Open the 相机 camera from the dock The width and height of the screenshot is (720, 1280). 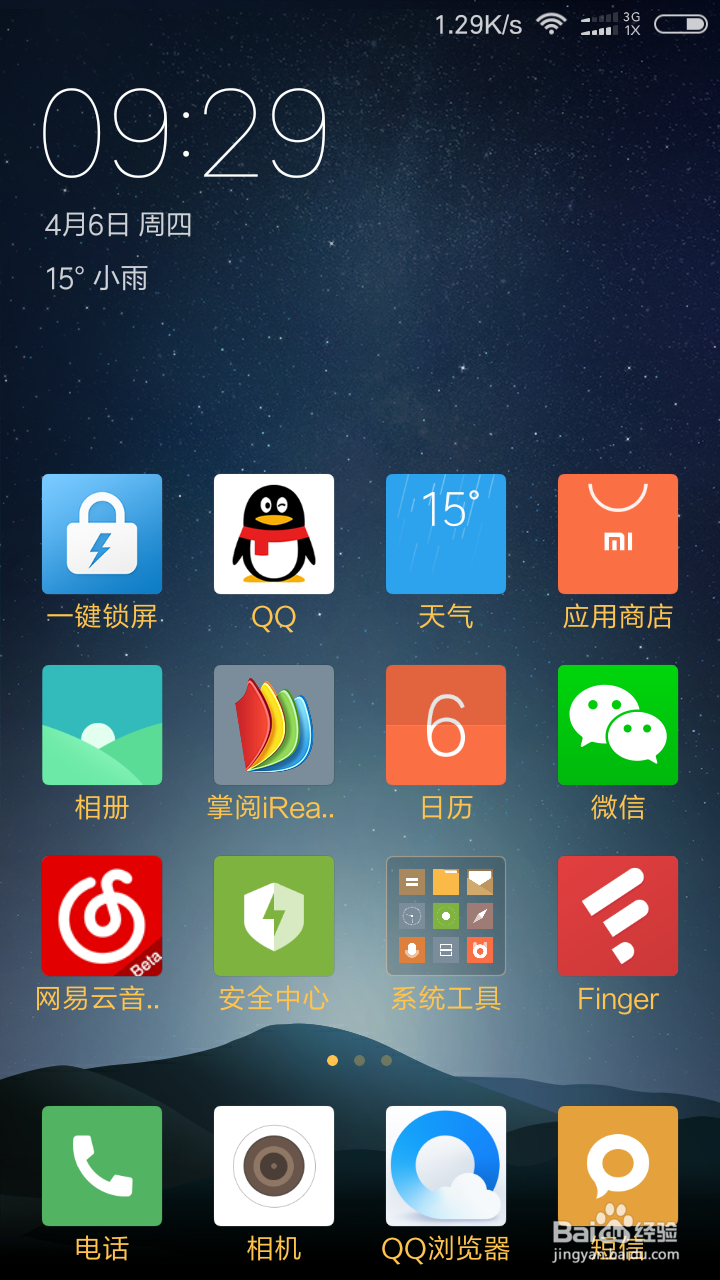[274, 1165]
